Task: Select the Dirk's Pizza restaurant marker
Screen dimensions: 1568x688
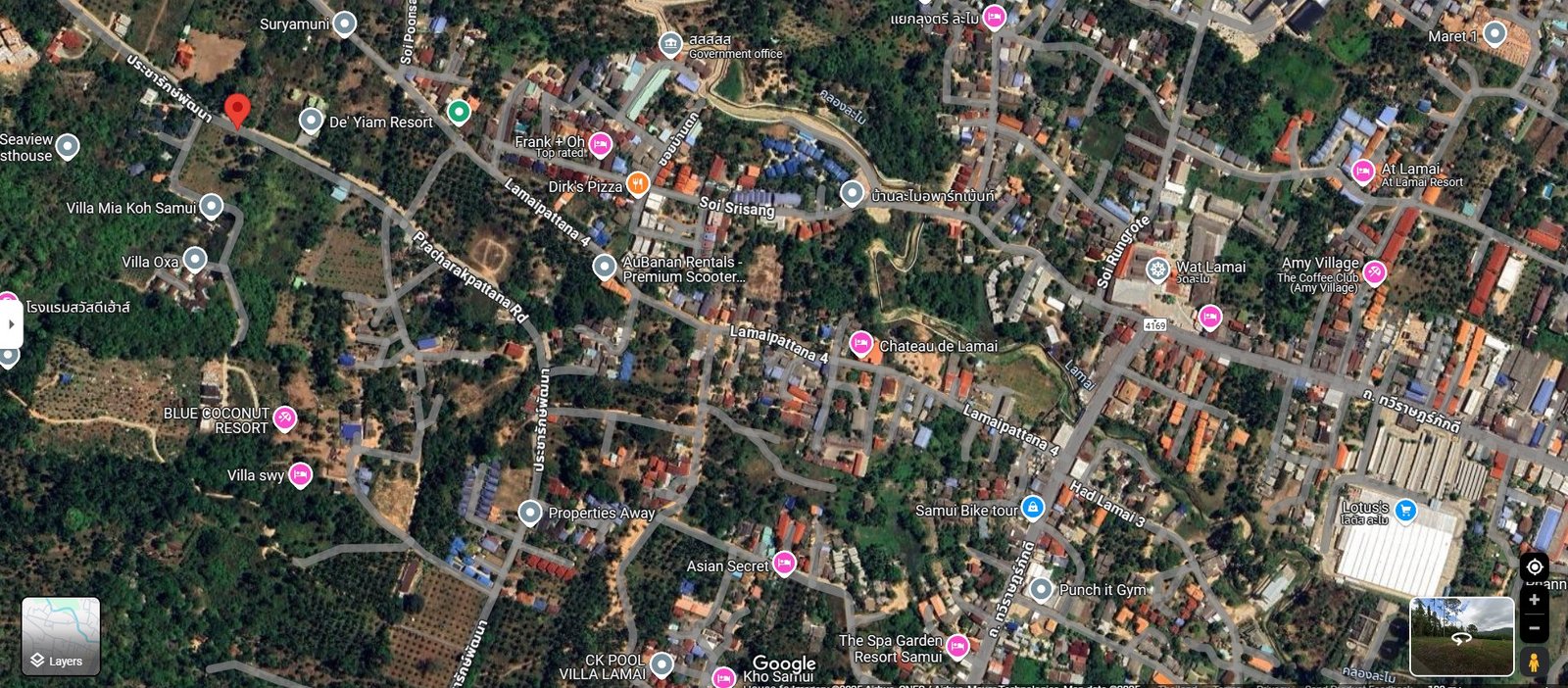Action: [638, 184]
